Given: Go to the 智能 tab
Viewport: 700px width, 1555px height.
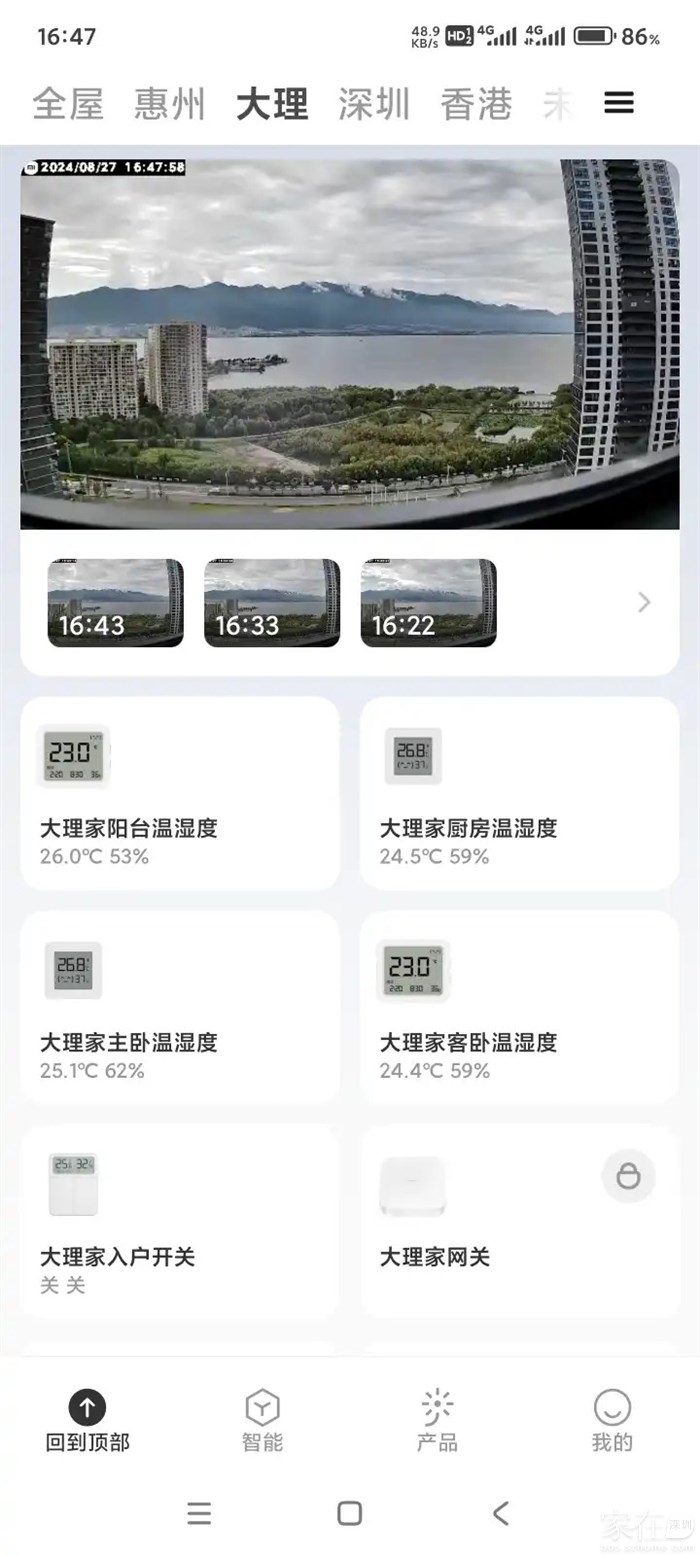Looking at the screenshot, I should pyautogui.click(x=262, y=1421).
